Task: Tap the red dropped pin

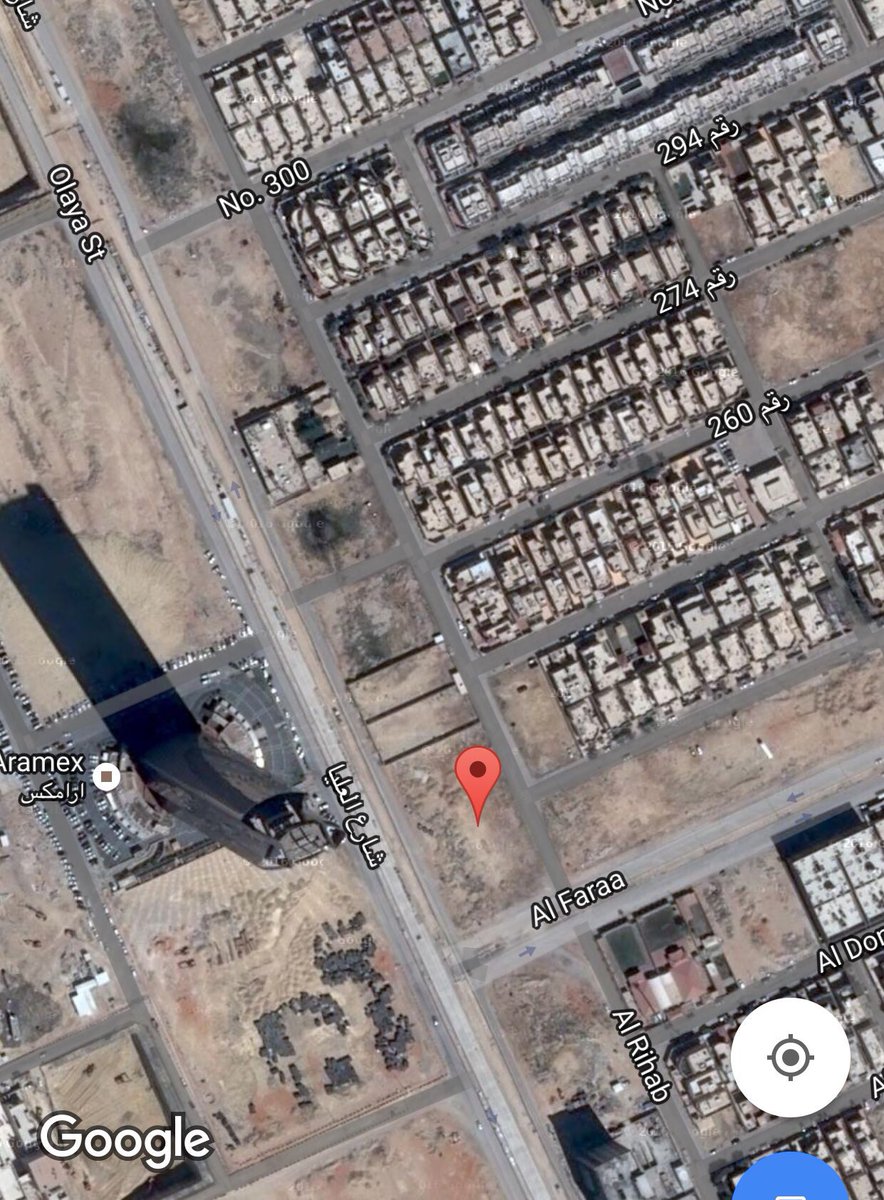Action: pos(478,777)
